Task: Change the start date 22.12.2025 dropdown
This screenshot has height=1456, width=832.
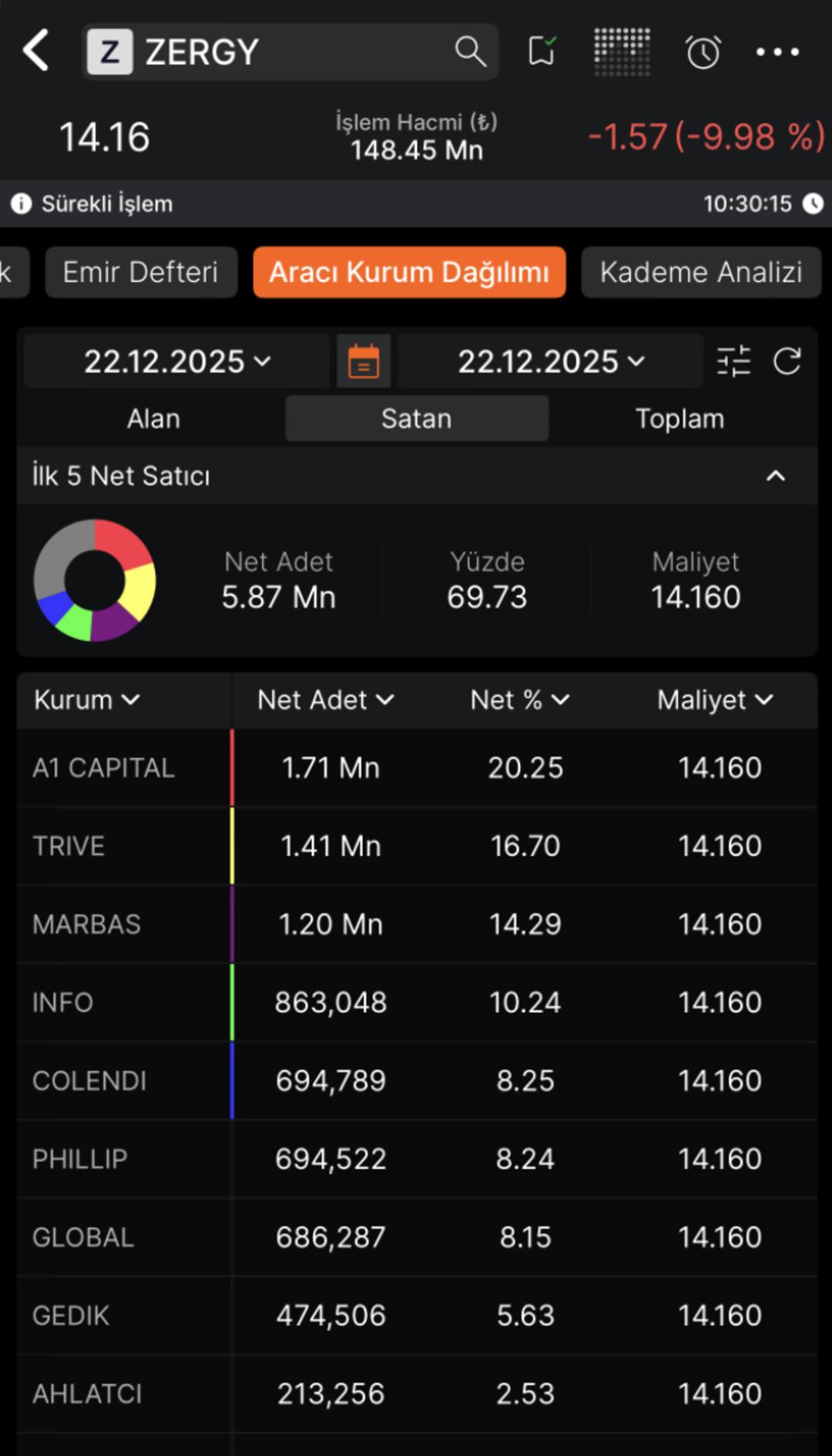Action: (176, 361)
